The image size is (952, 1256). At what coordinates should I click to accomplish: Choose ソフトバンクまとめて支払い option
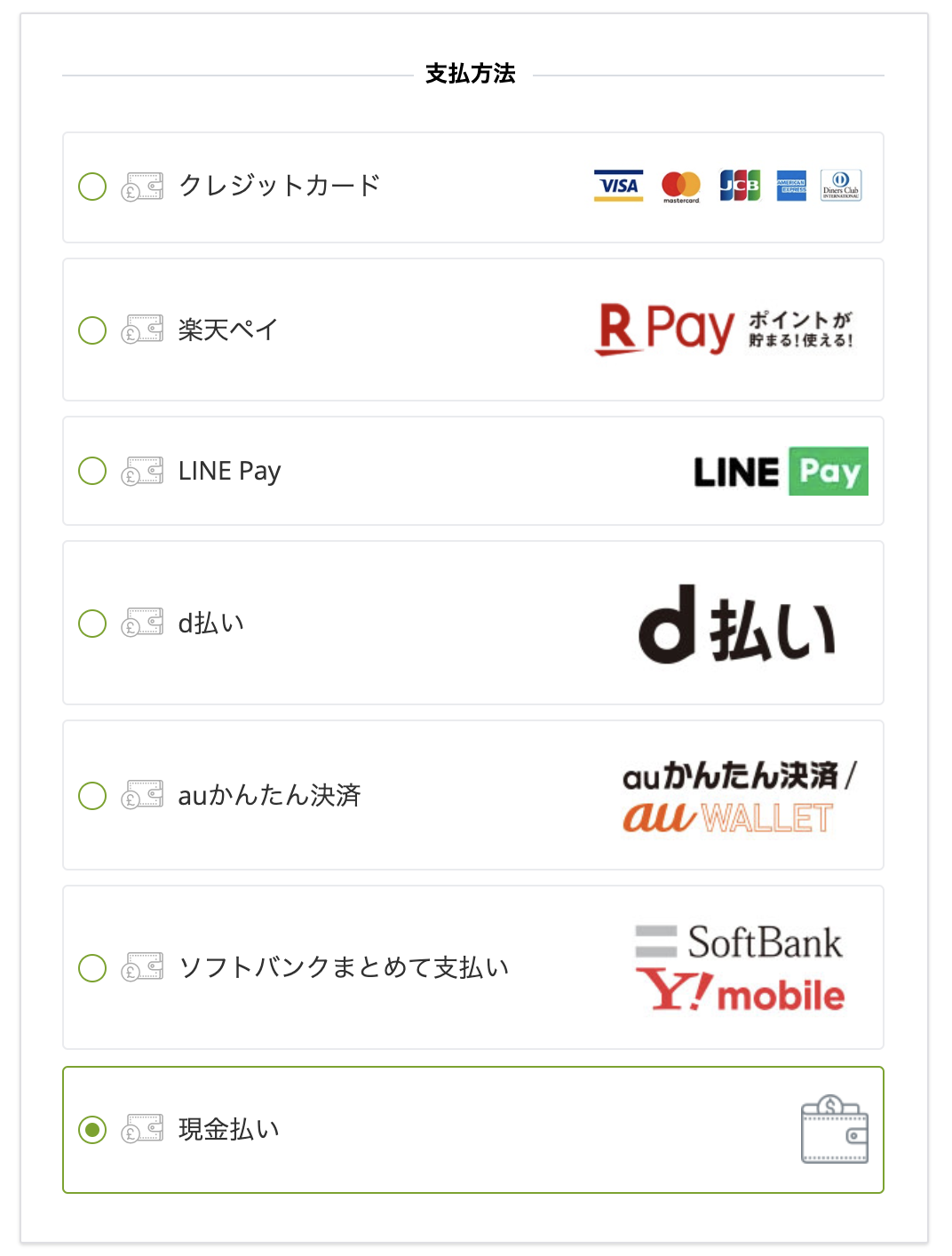[92, 968]
